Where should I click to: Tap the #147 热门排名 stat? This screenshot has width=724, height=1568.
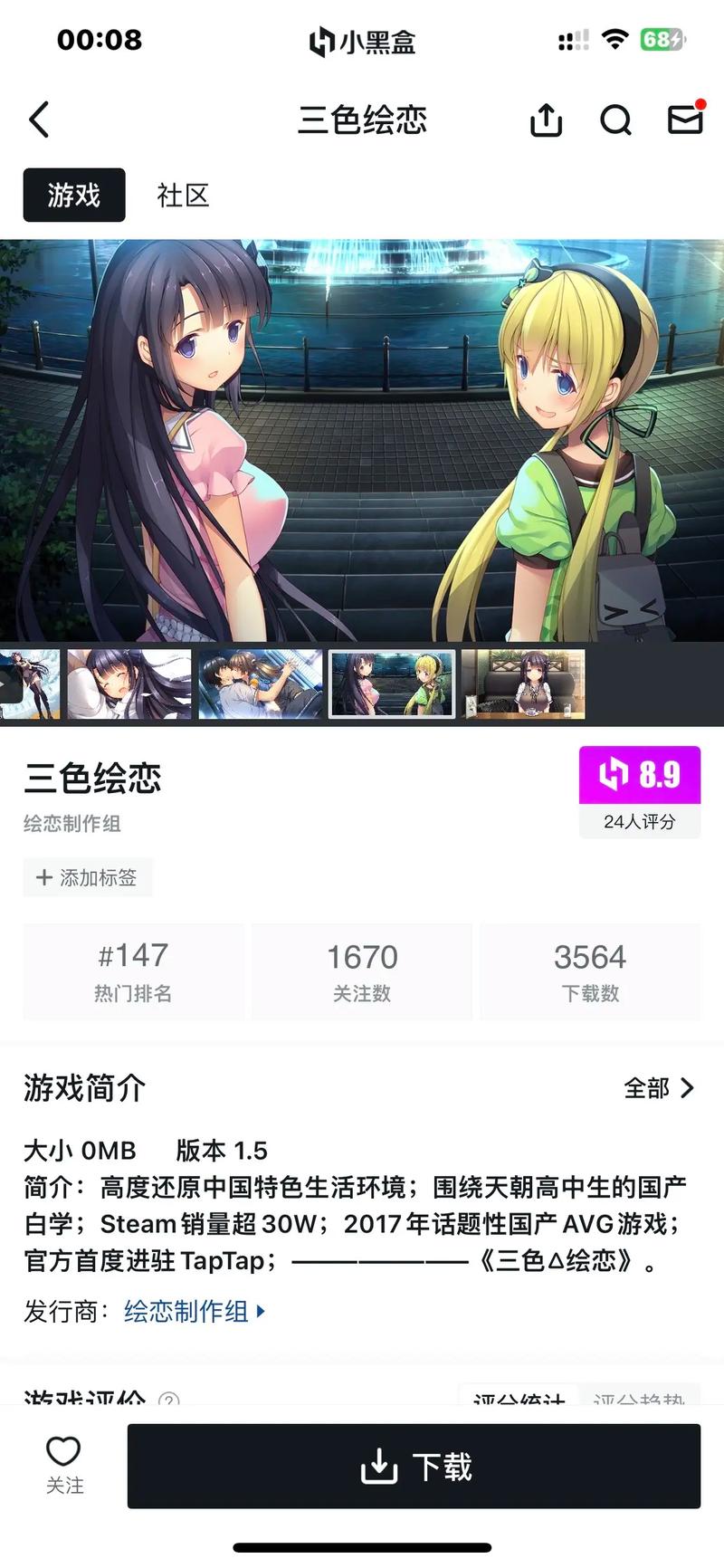point(134,971)
